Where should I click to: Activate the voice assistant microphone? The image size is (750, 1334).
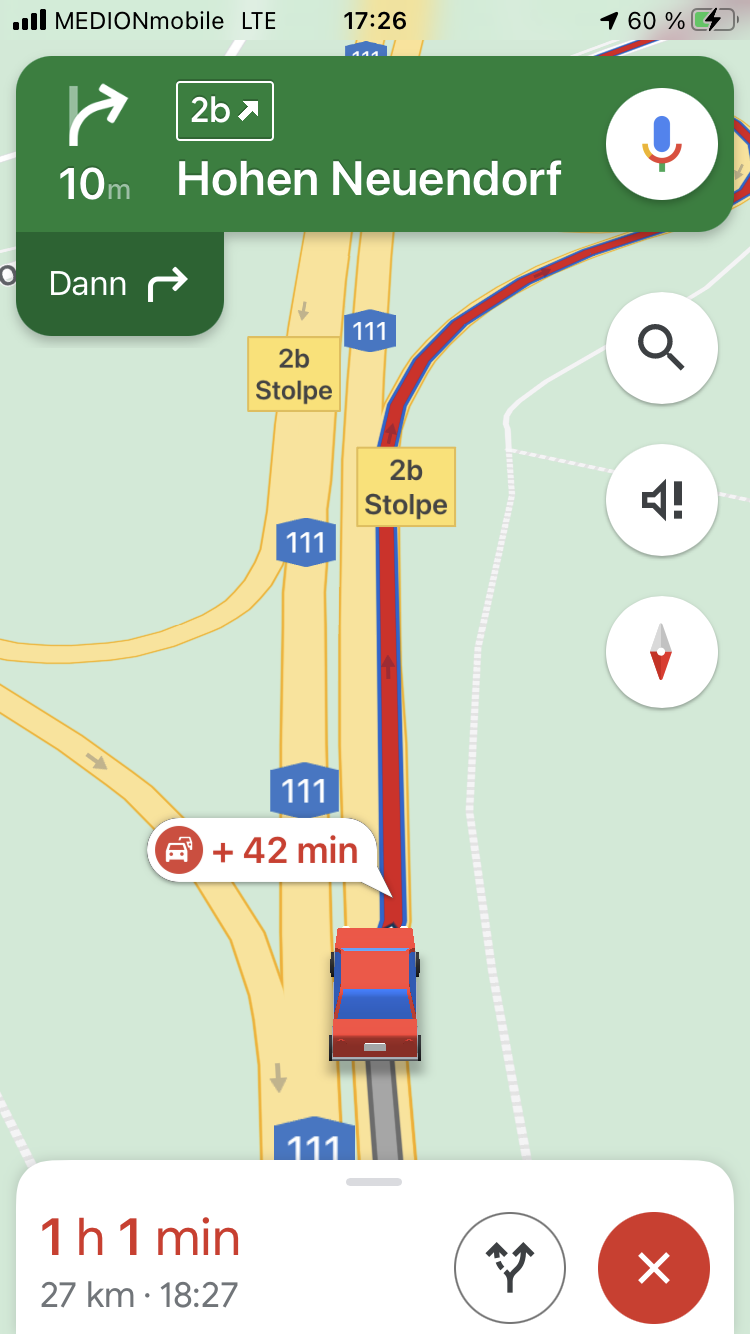coord(661,145)
